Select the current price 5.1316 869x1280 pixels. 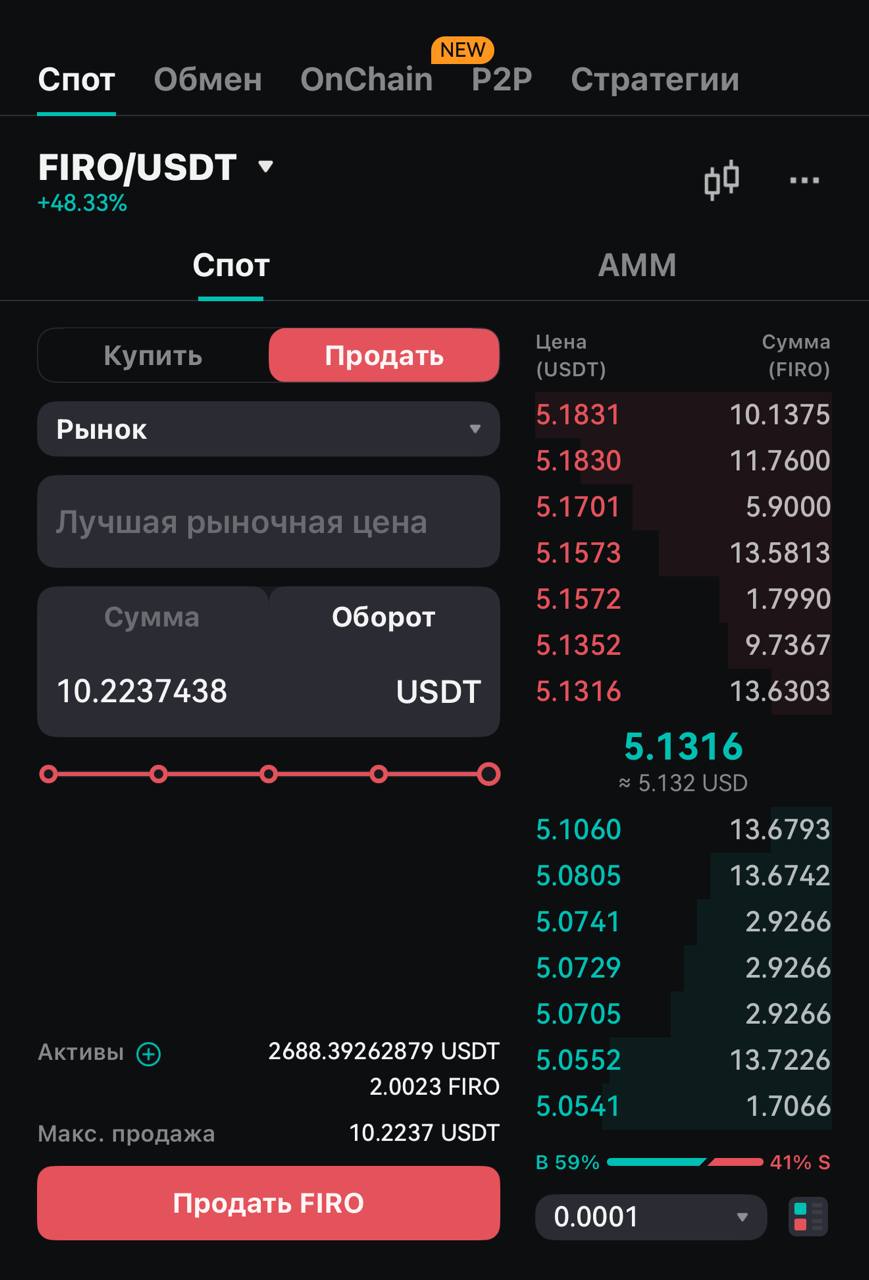click(684, 746)
